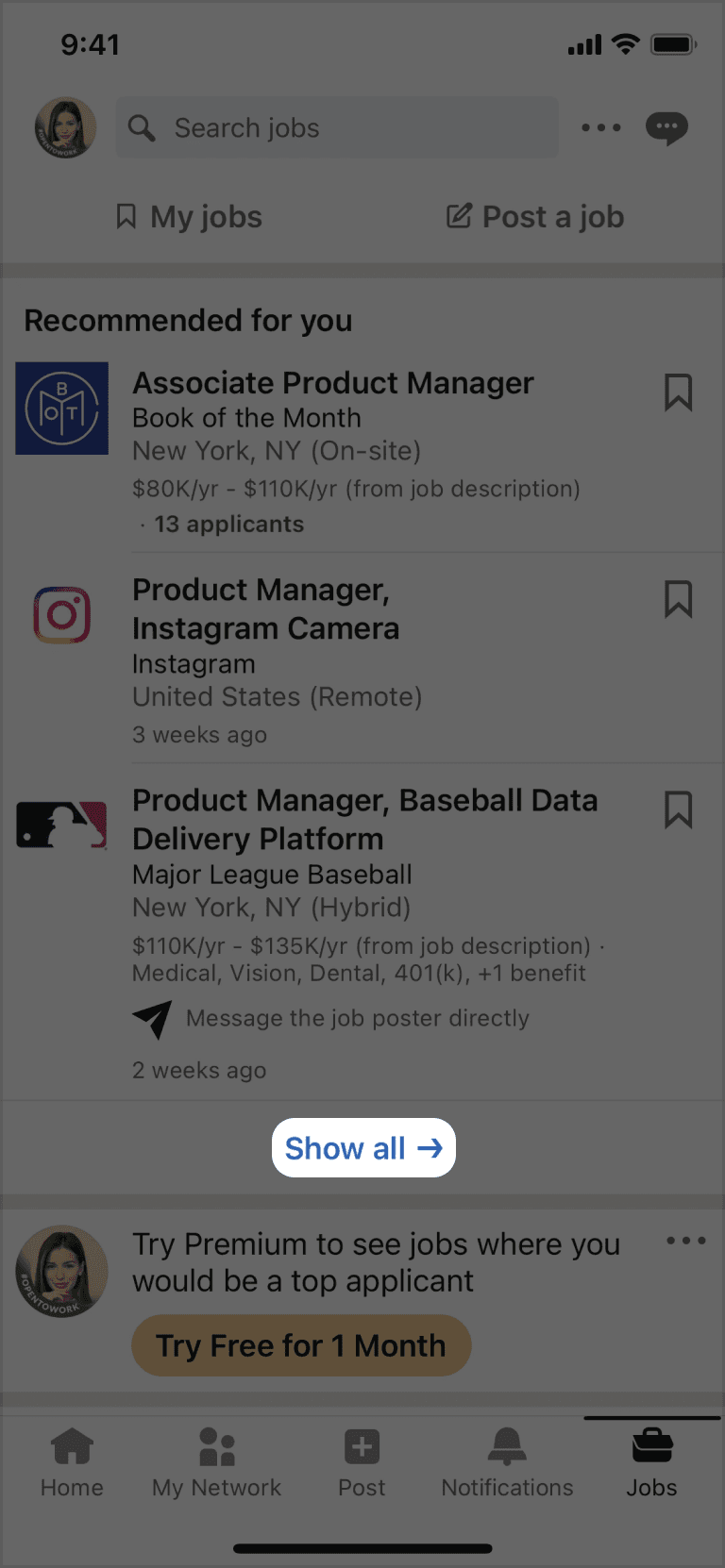The height and width of the screenshot is (1568, 725).
Task: Open the Product Manager, Instagram Camera listing
Action: click(x=362, y=659)
